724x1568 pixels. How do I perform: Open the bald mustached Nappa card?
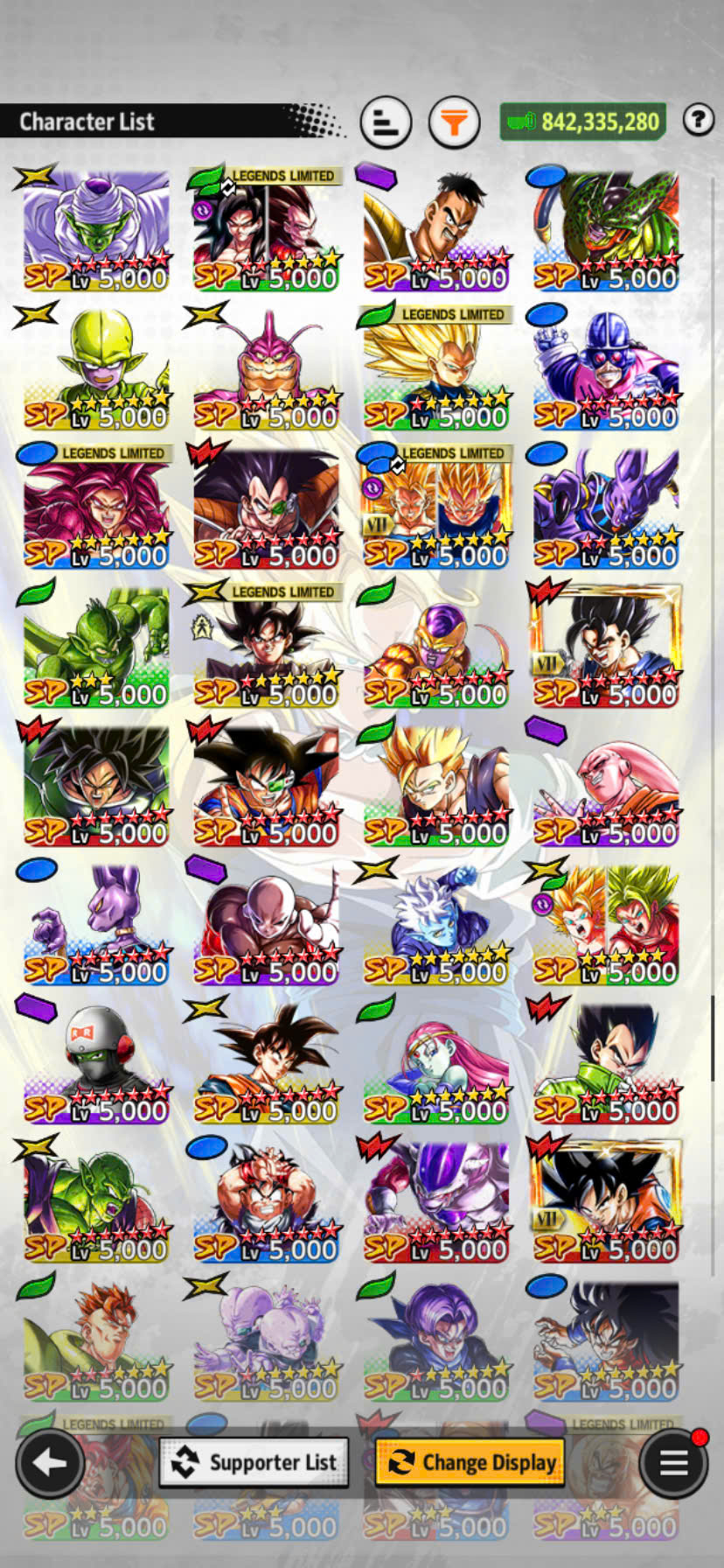[435, 230]
